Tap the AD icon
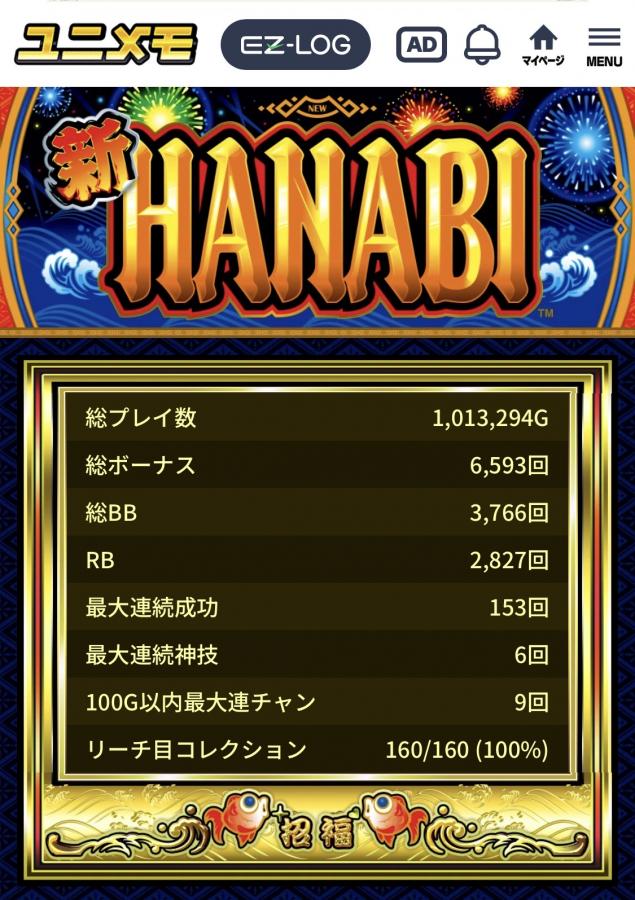Image resolution: width=635 pixels, height=900 pixels. (x=421, y=45)
